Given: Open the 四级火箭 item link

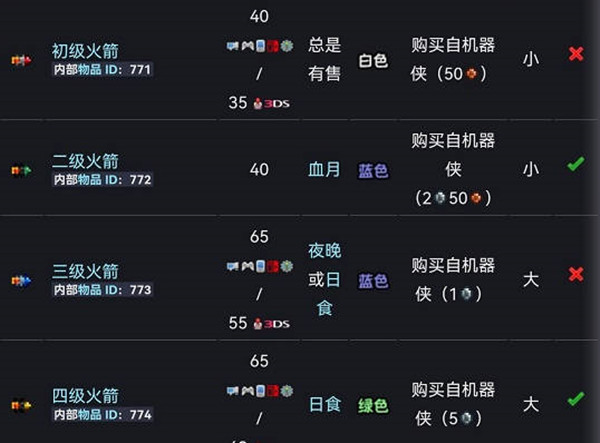Looking at the screenshot, I should [85, 395].
